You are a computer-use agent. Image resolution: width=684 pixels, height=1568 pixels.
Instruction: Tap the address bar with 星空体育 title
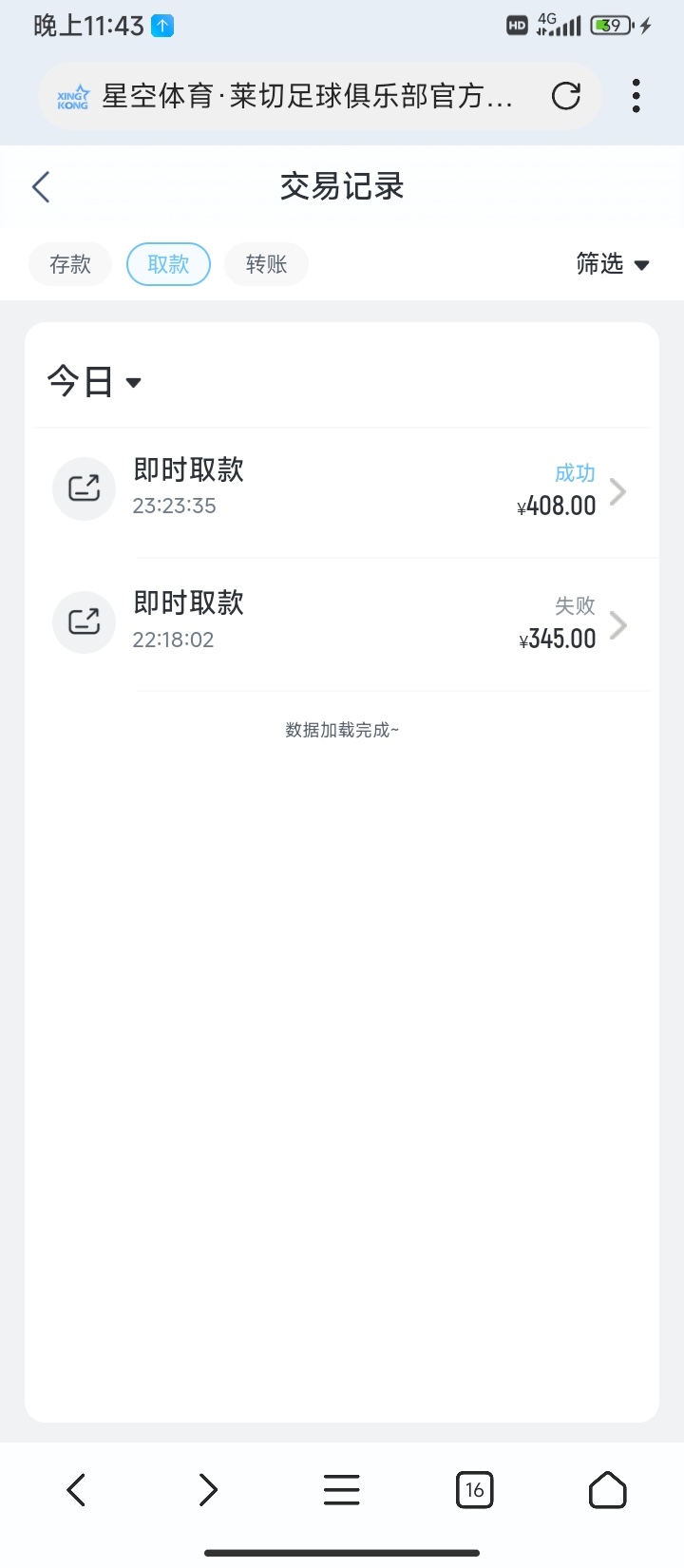pyautogui.click(x=304, y=96)
